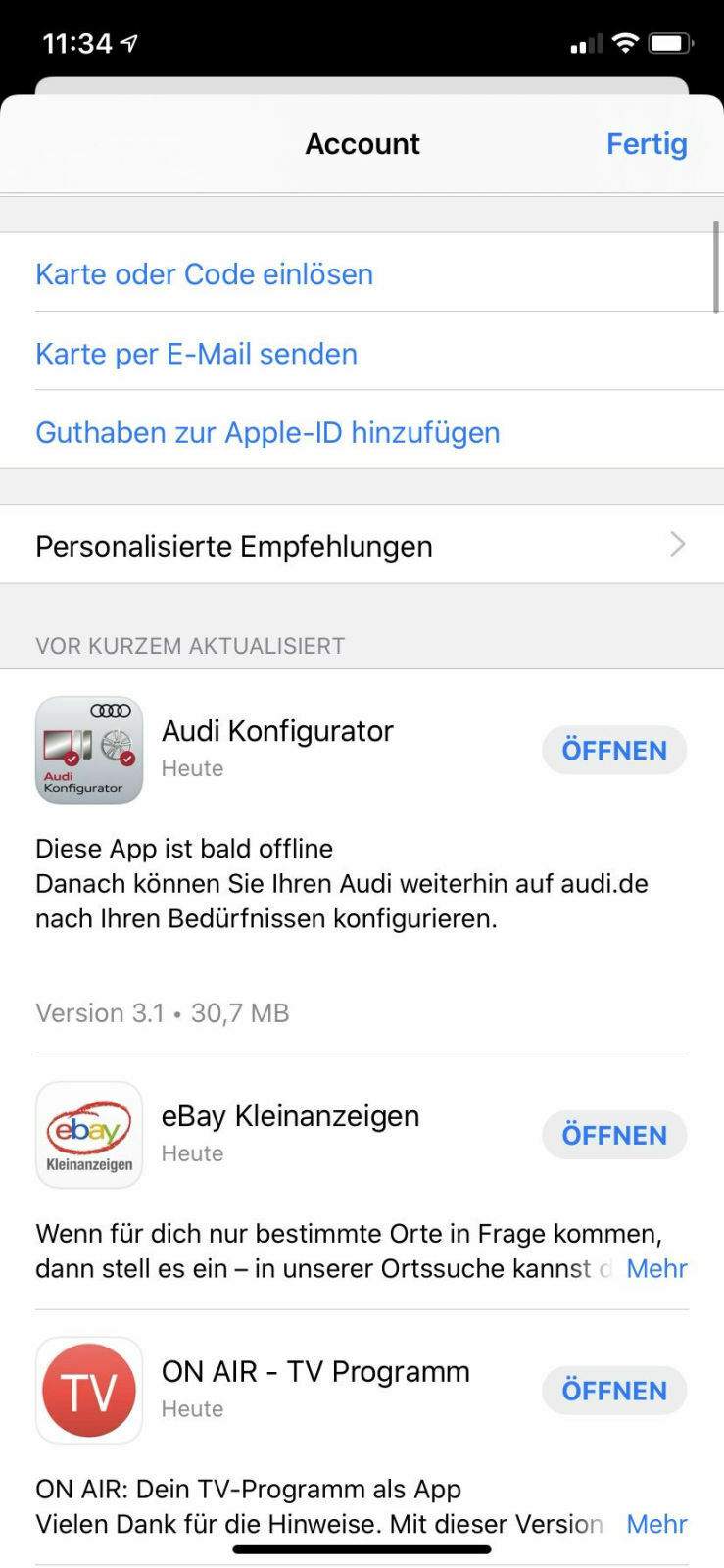This screenshot has height=1568, width=724.
Task: Launch ON AIR - TV Programm with ÖFFNEN
Action: (x=614, y=1391)
